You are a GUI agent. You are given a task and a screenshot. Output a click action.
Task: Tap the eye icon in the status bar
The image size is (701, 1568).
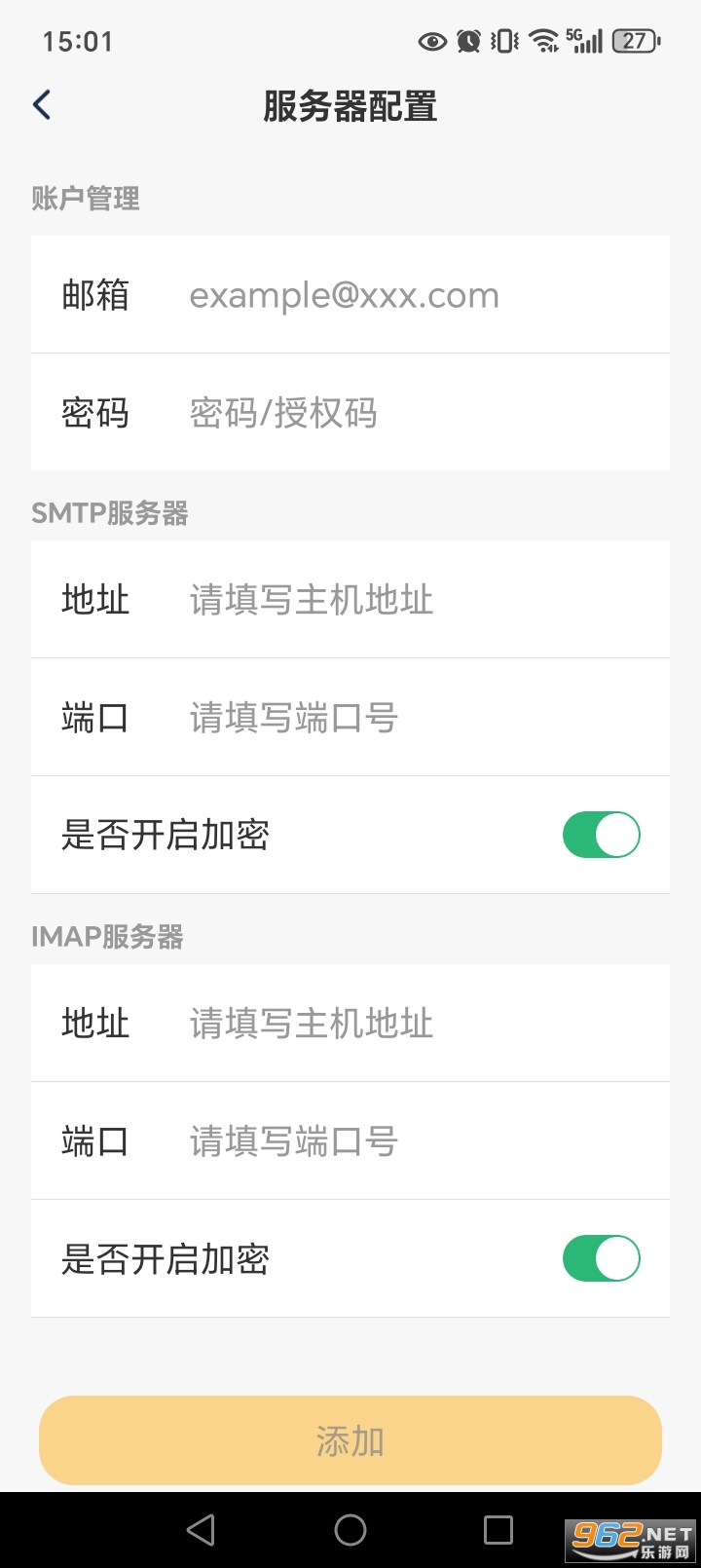(x=431, y=41)
